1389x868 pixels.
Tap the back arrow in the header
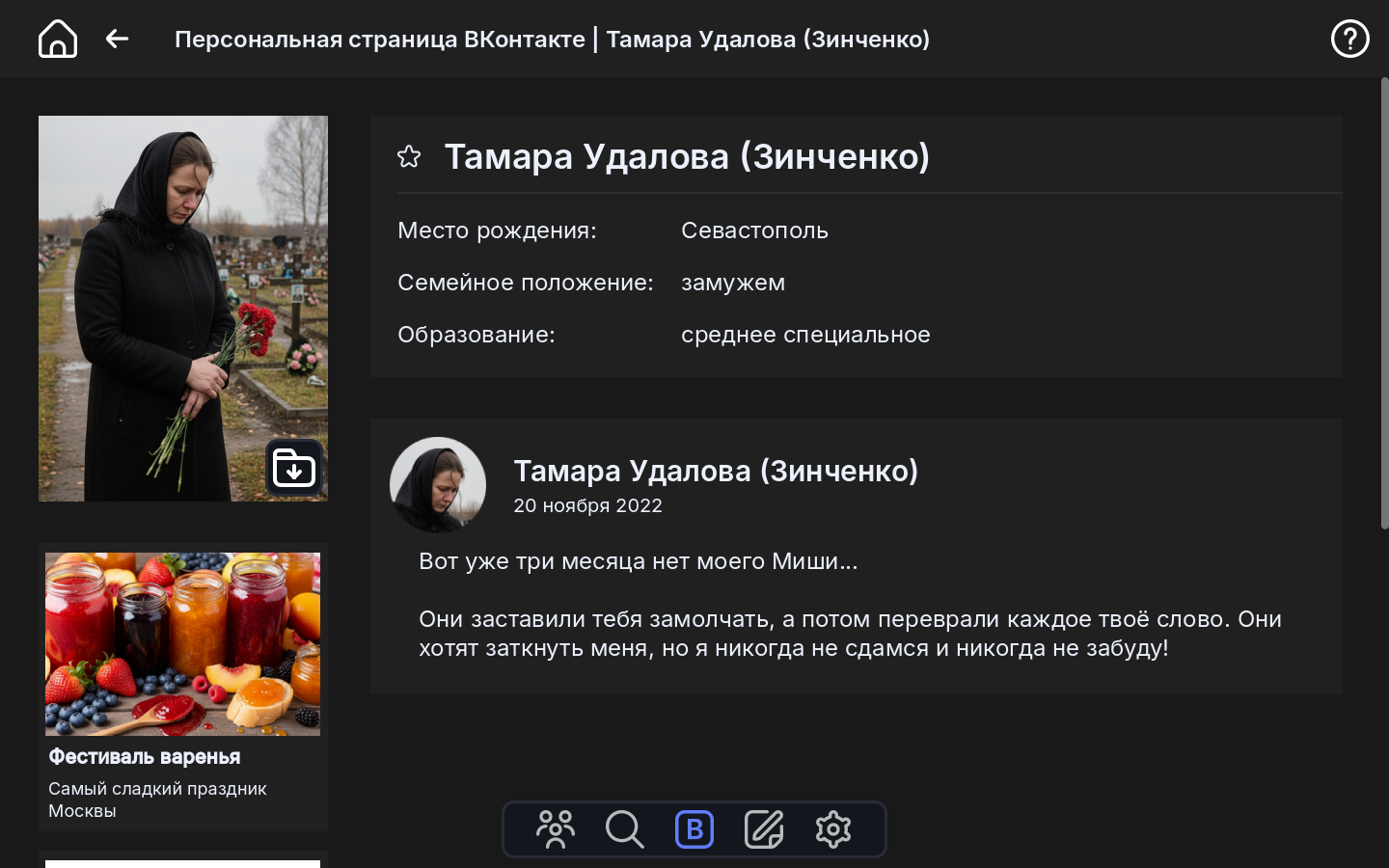117,39
